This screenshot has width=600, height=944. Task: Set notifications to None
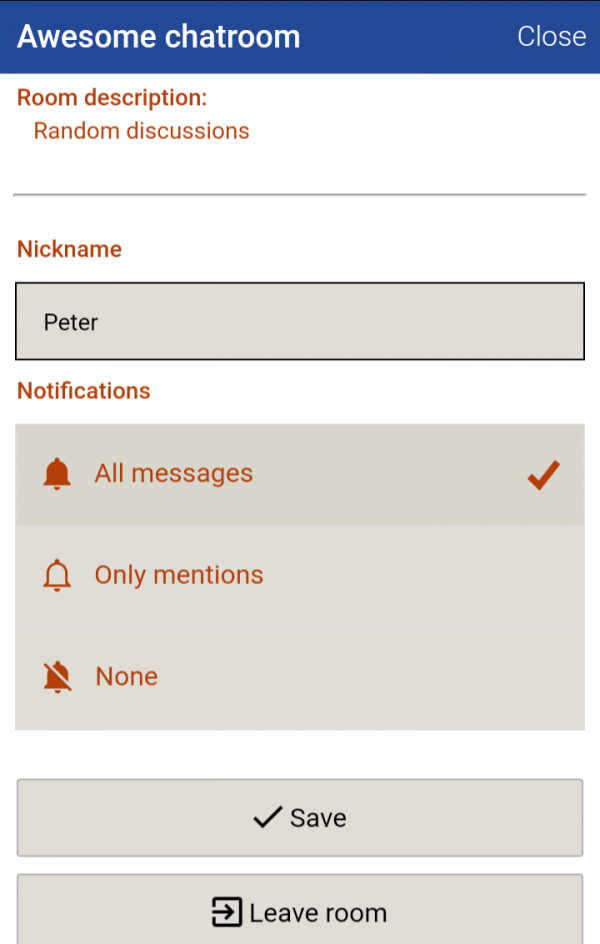click(x=300, y=677)
